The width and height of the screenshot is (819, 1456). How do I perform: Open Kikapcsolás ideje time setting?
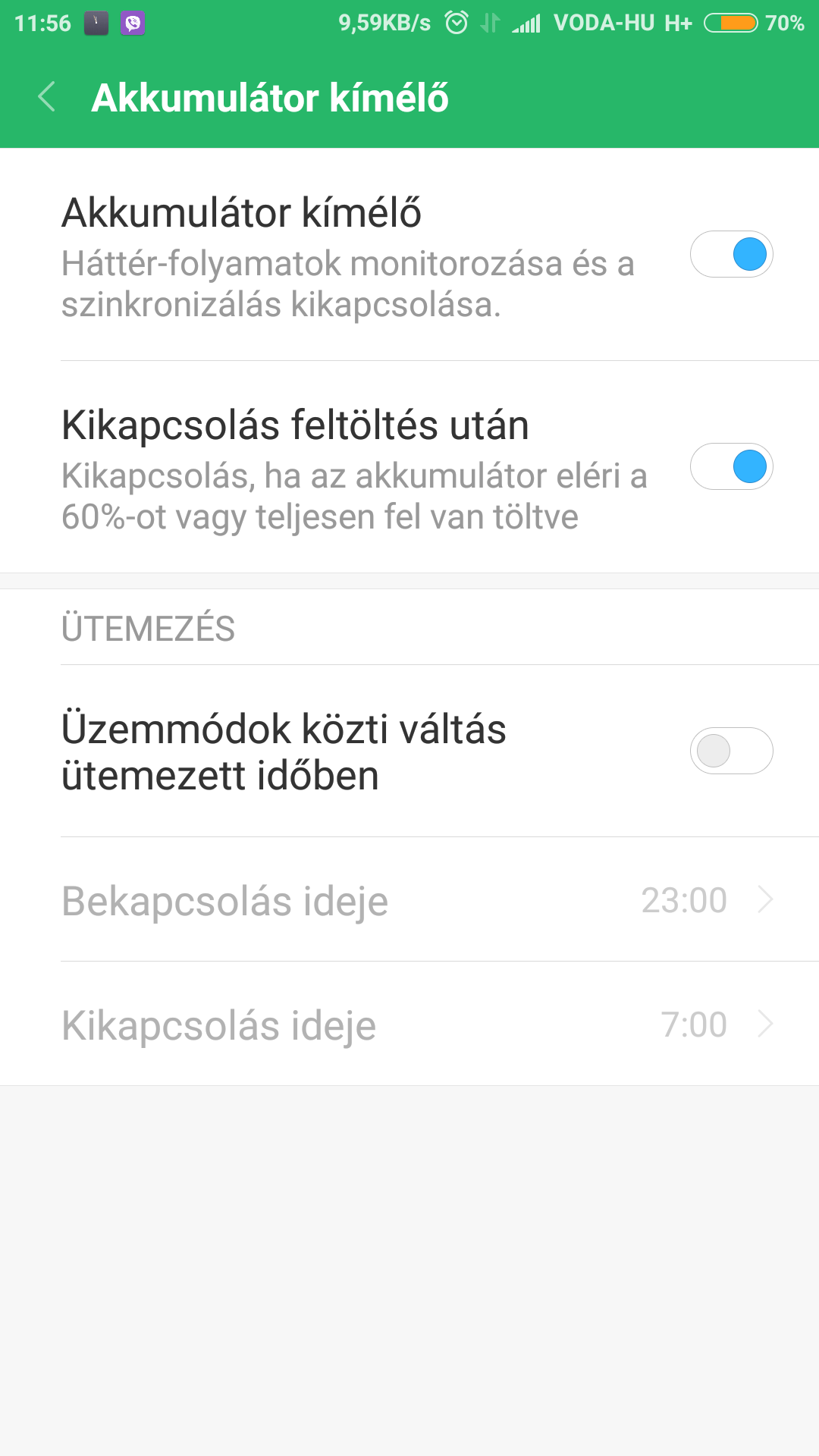point(409,1025)
